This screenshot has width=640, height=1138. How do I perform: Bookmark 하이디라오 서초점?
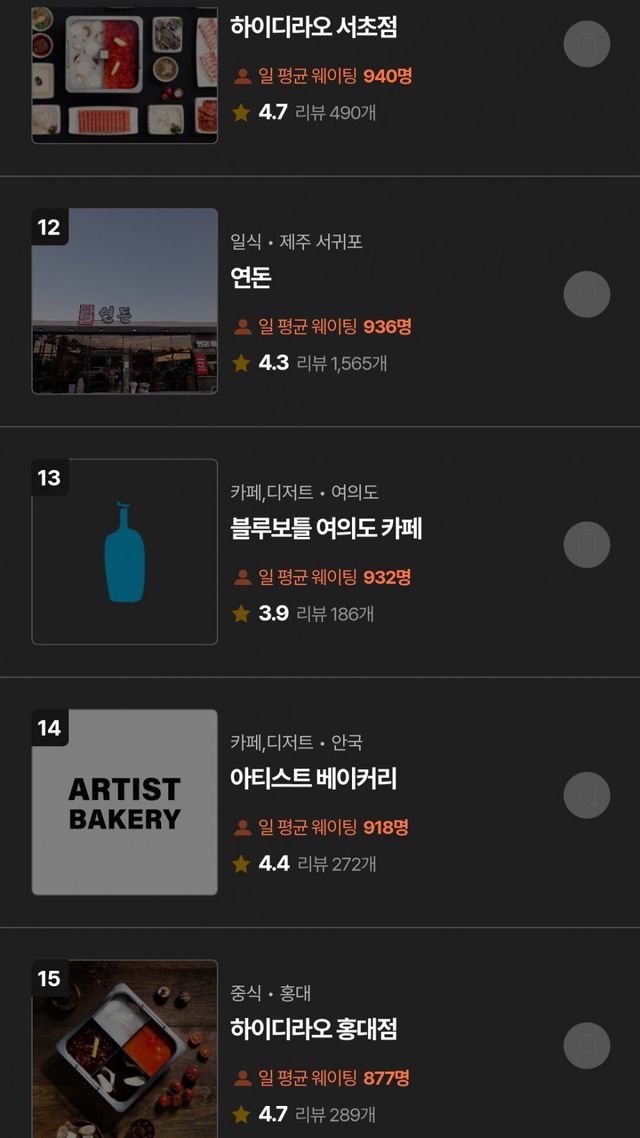(x=587, y=44)
